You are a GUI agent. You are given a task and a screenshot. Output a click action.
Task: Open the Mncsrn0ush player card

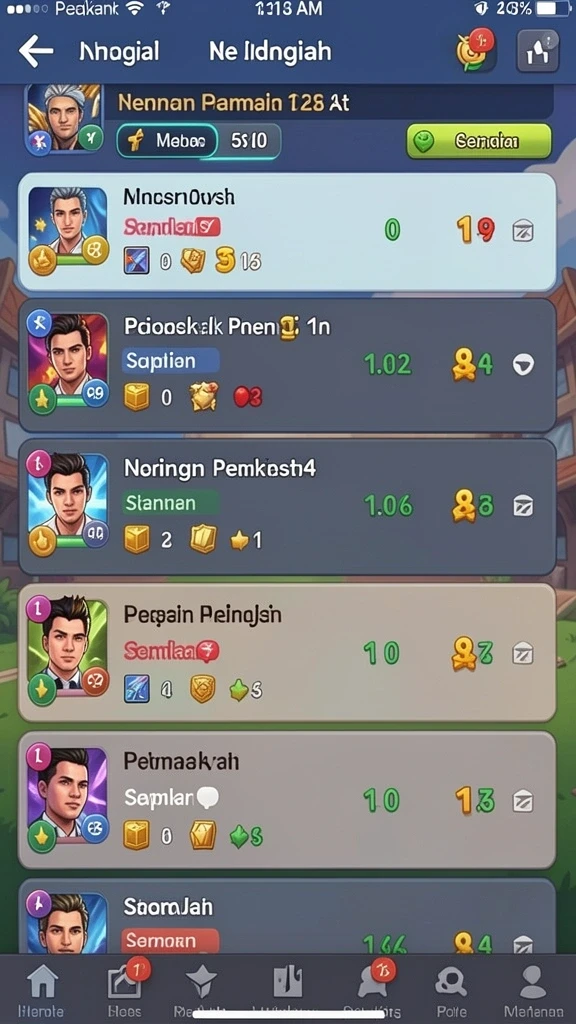point(287,232)
